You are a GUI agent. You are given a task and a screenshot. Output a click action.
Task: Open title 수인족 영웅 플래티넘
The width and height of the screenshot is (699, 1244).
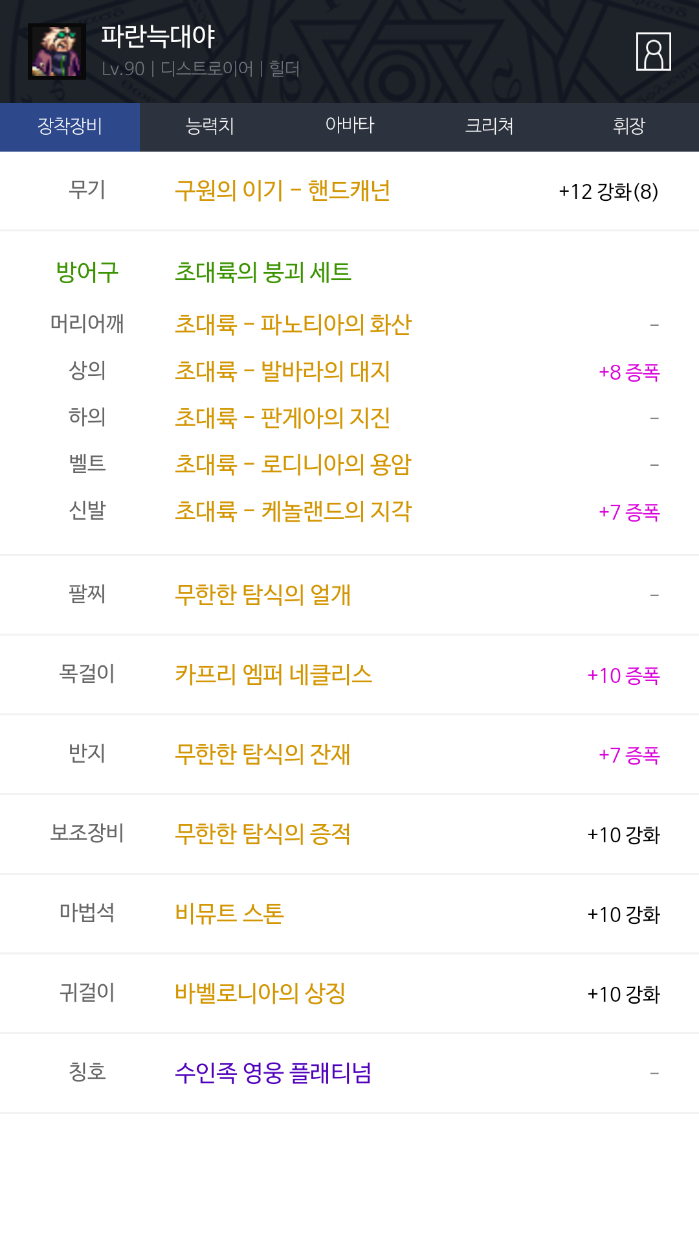[x=273, y=1074]
